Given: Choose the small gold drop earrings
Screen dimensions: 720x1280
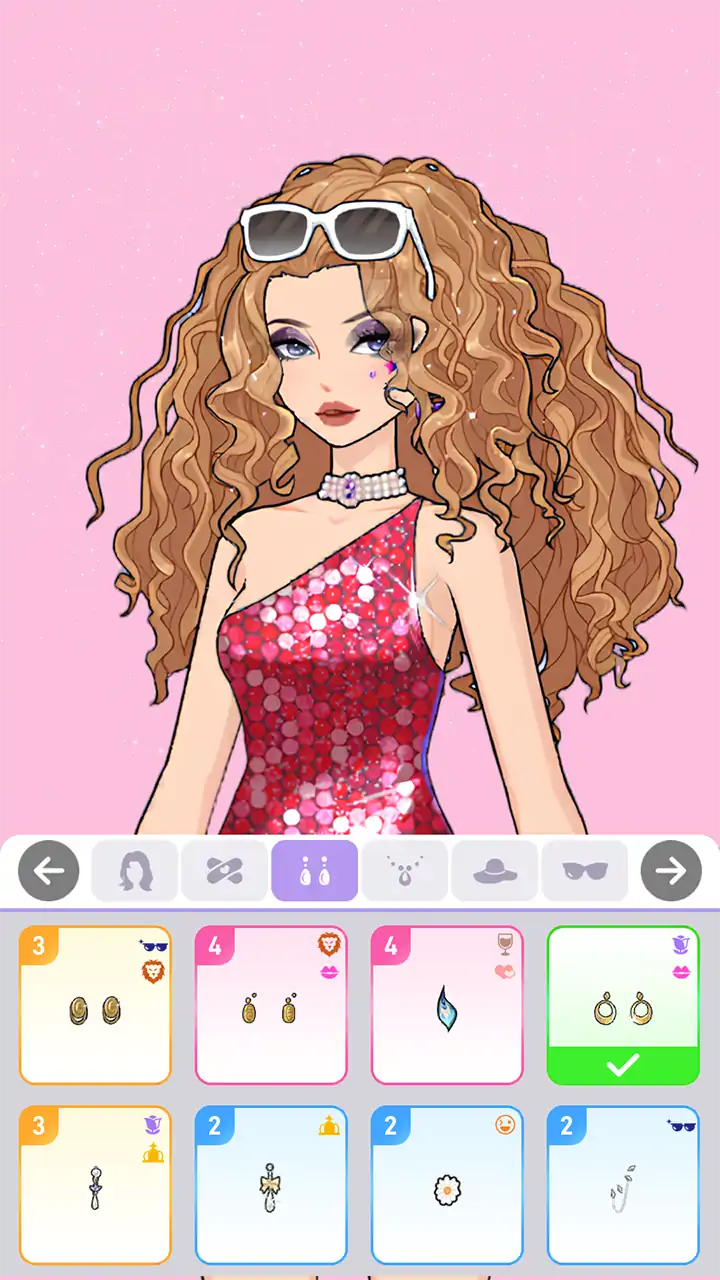Looking at the screenshot, I should pos(270,1005).
